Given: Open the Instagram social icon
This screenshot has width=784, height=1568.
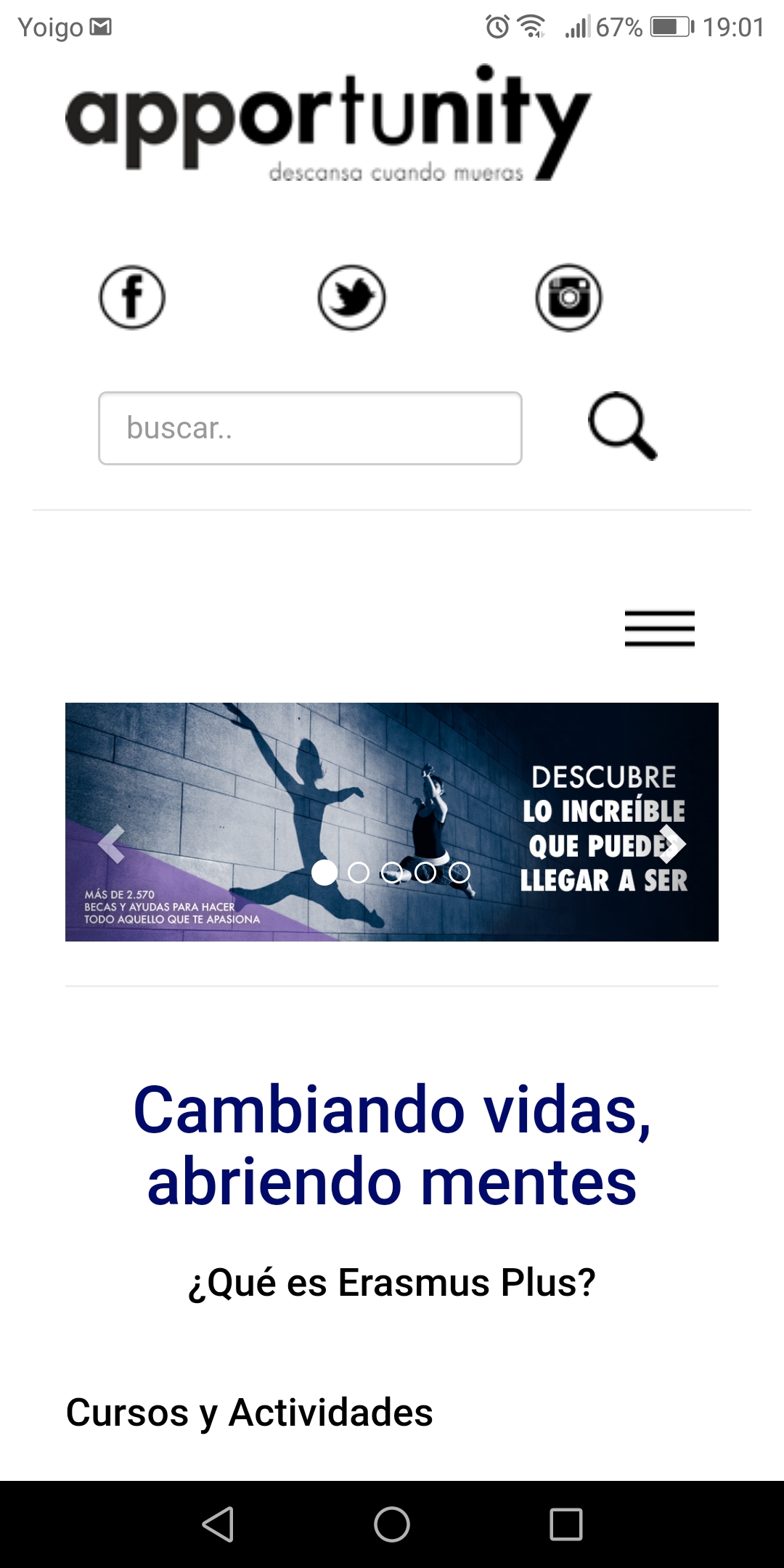Looking at the screenshot, I should click(x=568, y=297).
